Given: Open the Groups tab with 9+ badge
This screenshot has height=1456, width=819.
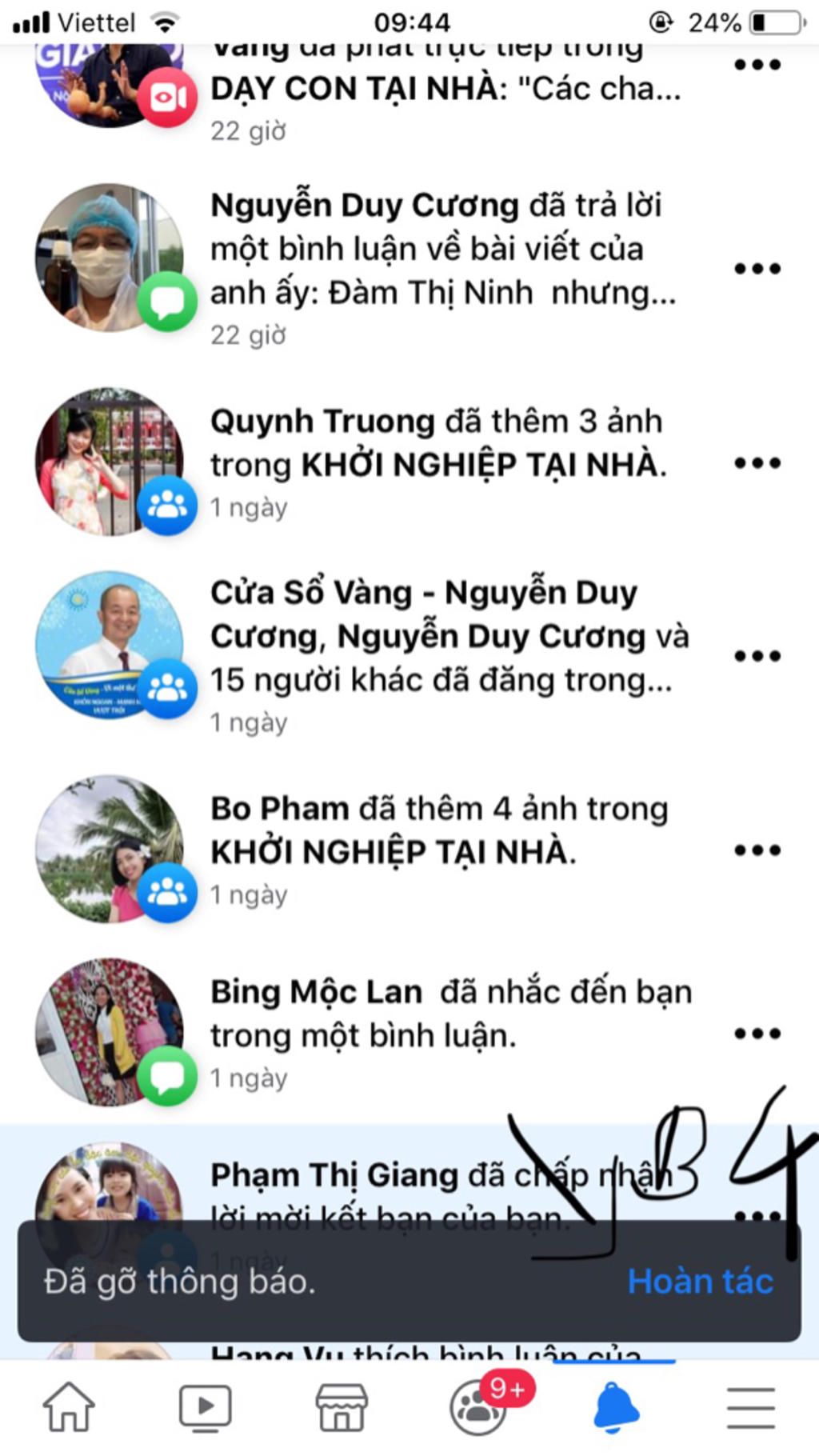Looking at the screenshot, I should (x=478, y=1407).
